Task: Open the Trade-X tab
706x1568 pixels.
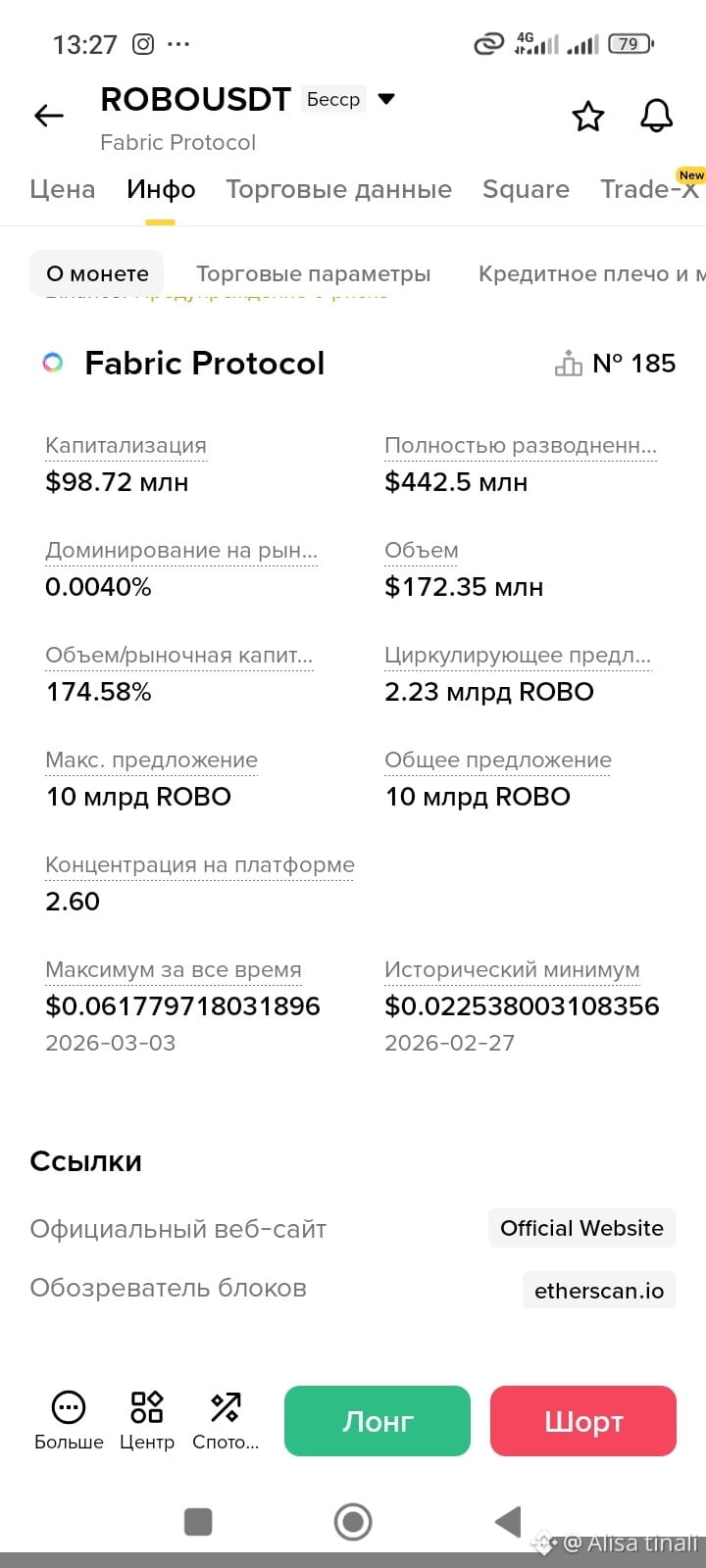Action: click(x=651, y=188)
